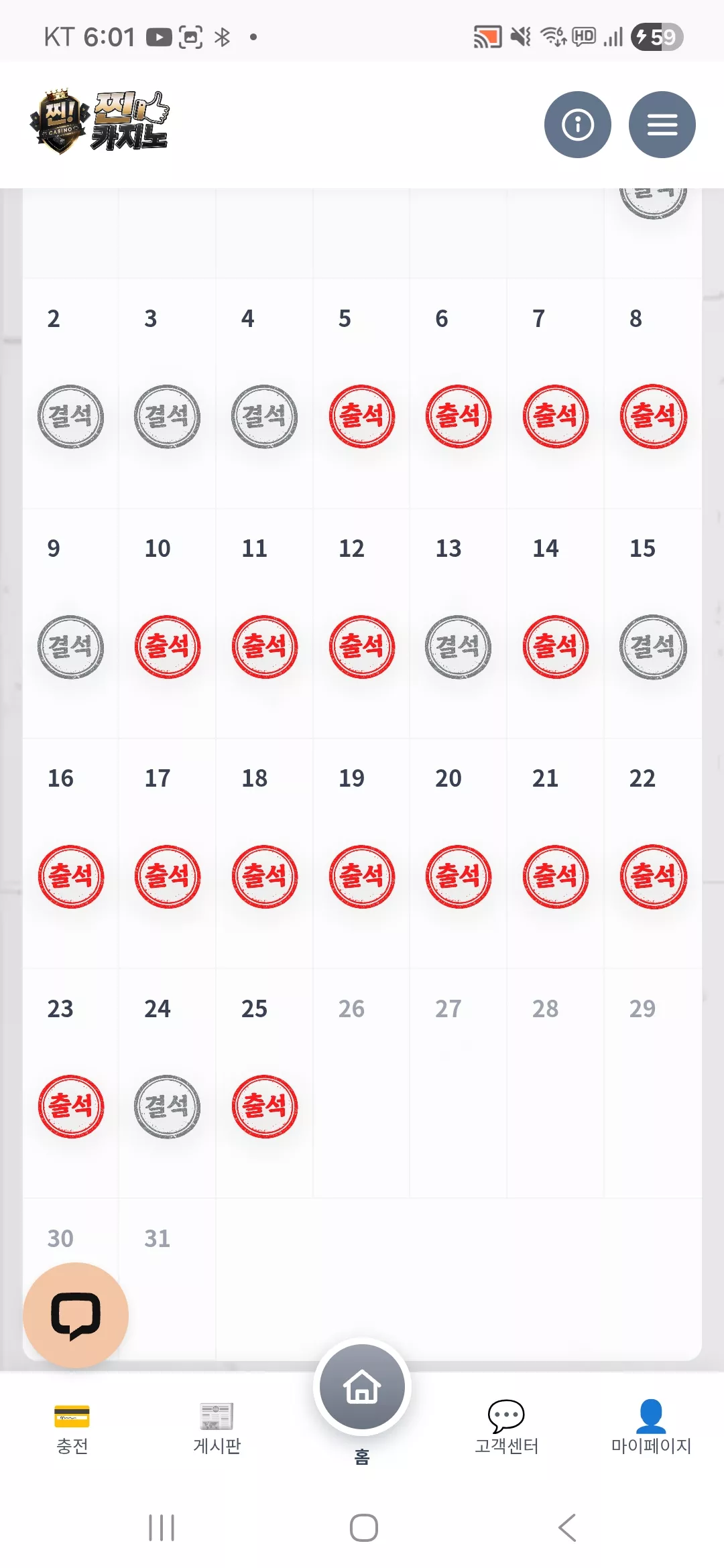Screen dimensions: 724x1568
Task: Switch to 마이페이지 tab
Action: click(x=651, y=1429)
